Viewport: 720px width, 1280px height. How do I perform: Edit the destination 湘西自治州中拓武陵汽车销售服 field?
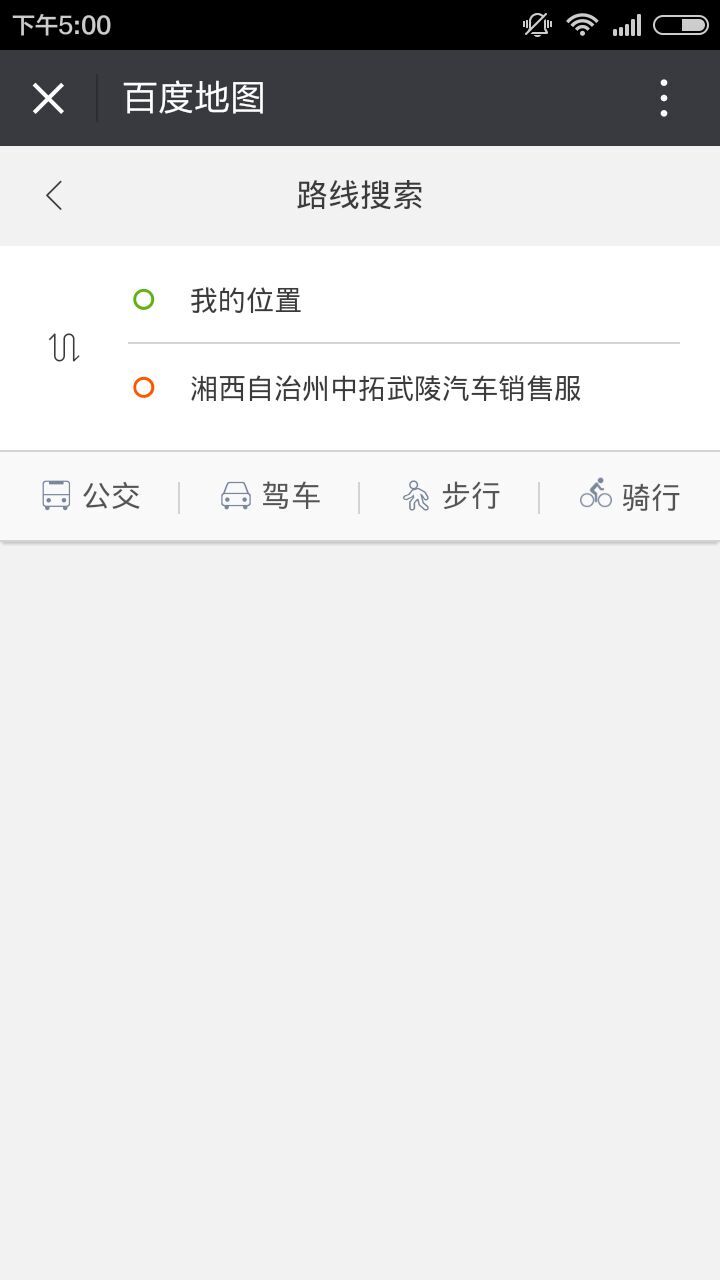[404, 388]
